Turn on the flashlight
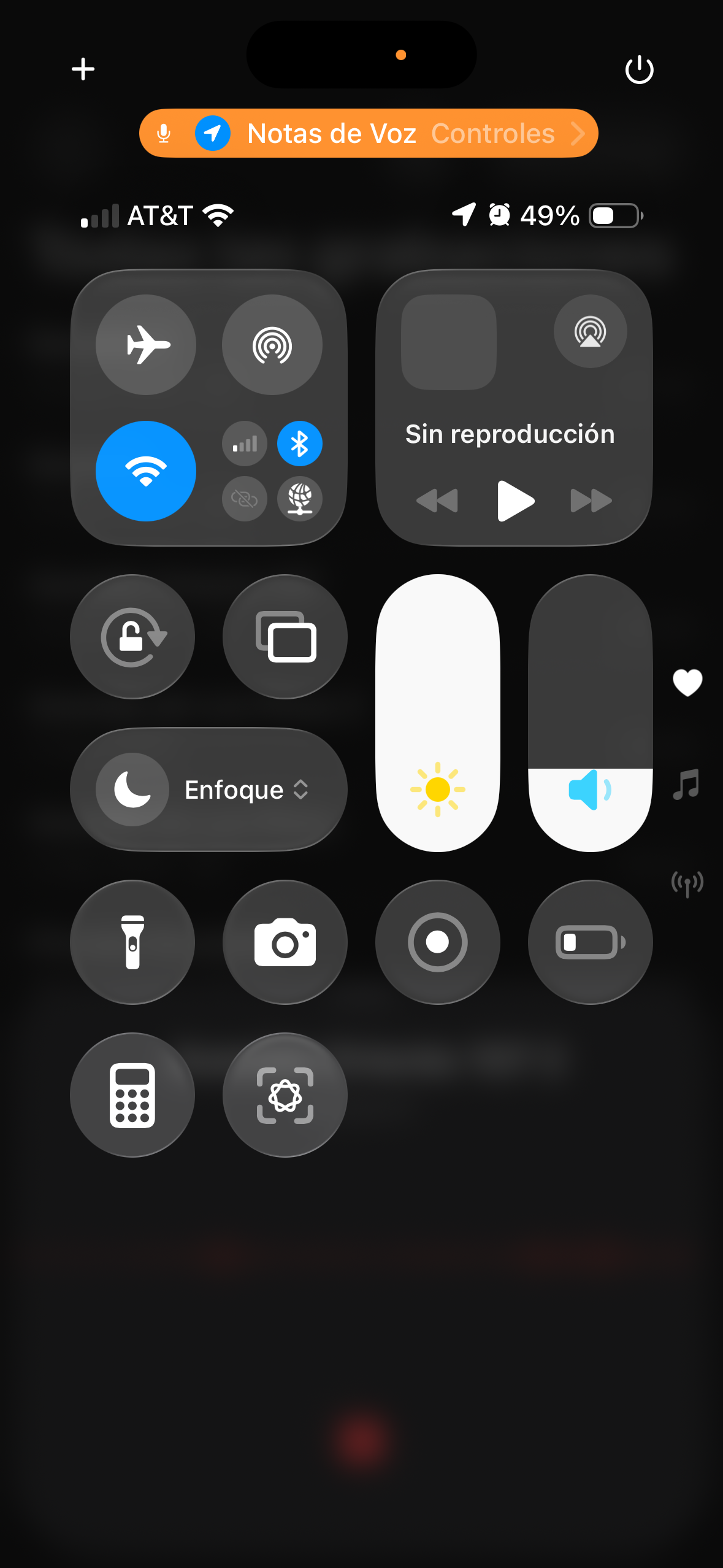Image resolution: width=723 pixels, height=1568 pixels. [132, 942]
